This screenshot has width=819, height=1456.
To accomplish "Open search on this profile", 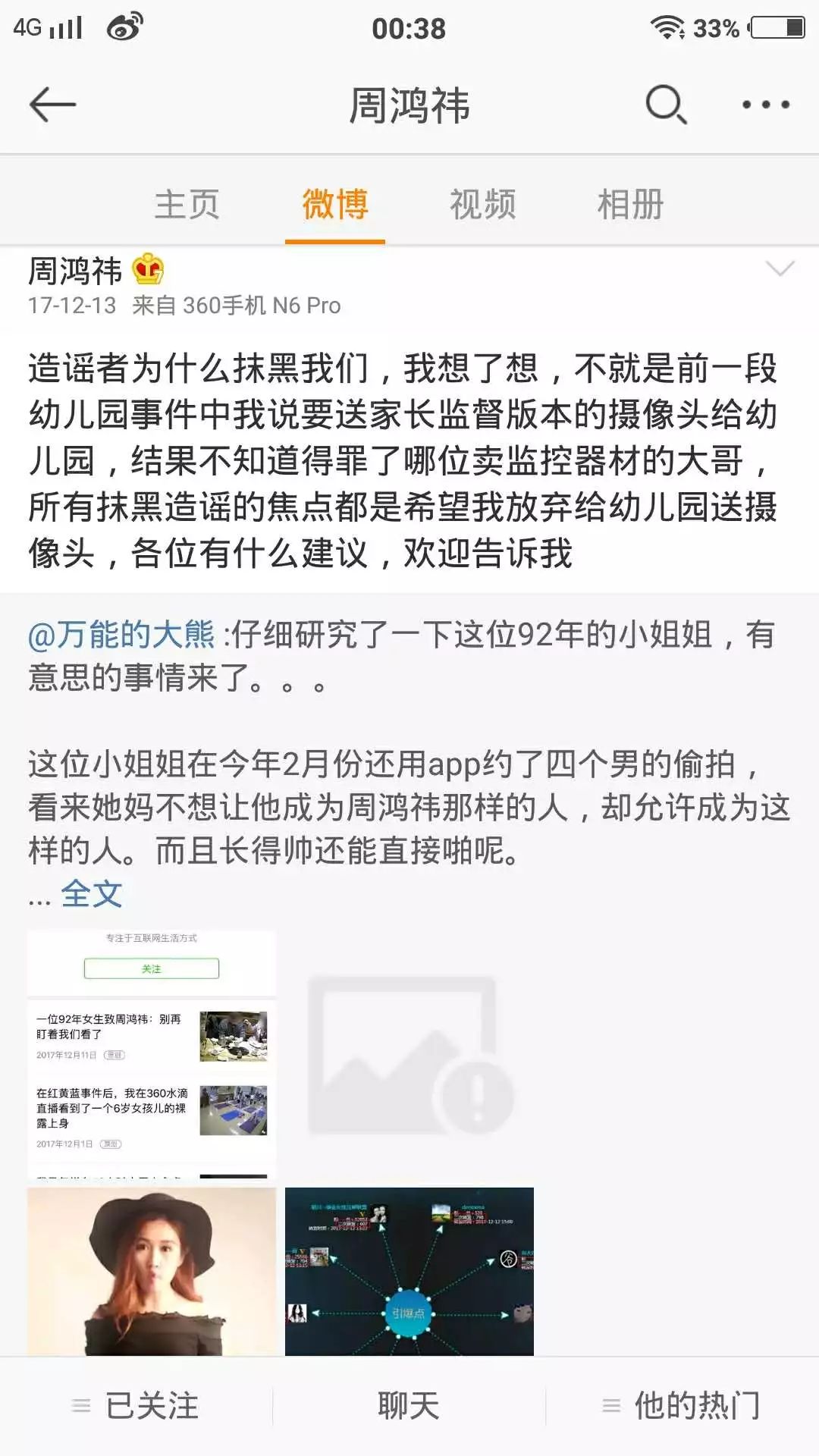I will point(666,105).
